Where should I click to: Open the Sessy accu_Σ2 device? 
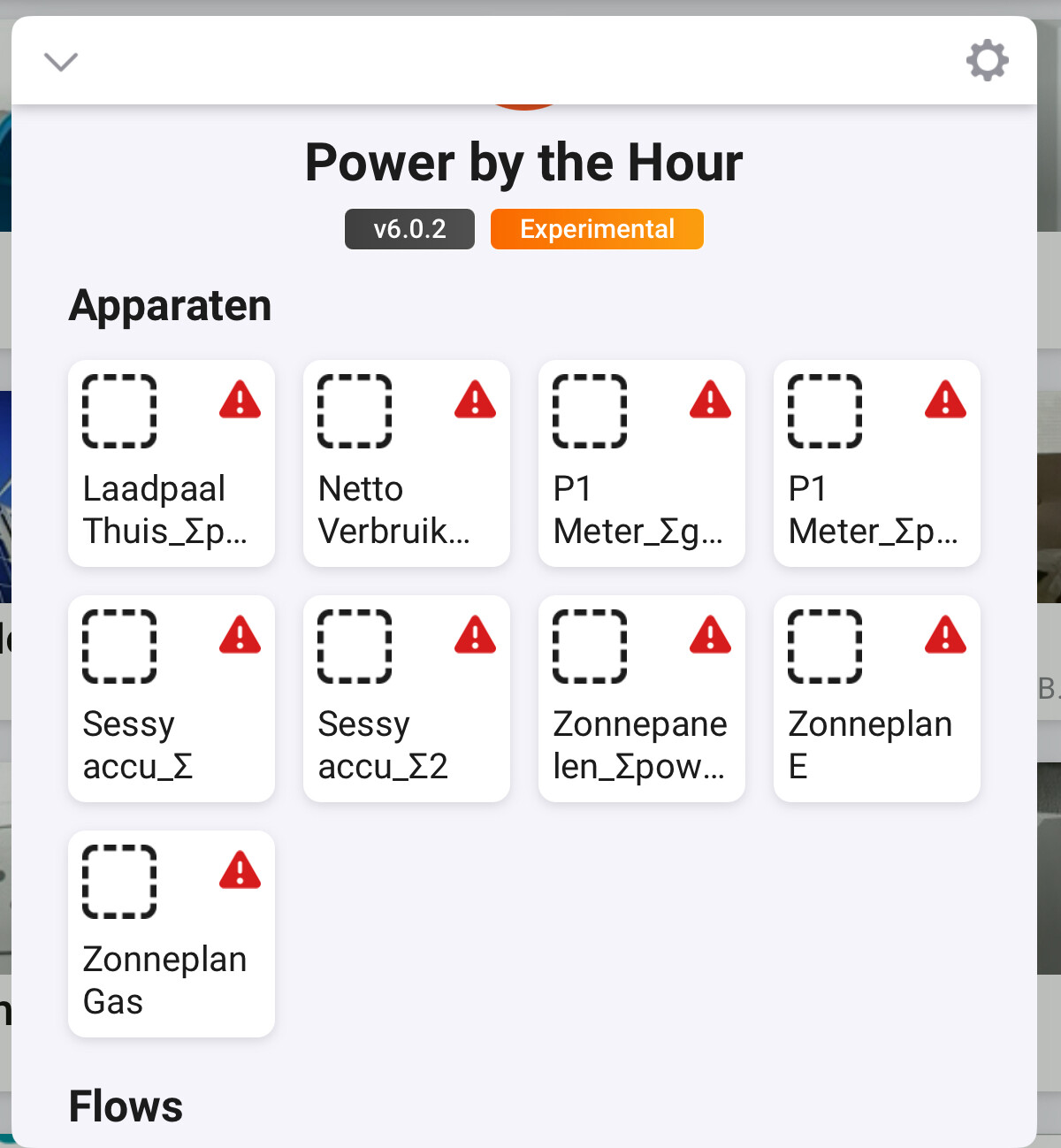[407, 699]
